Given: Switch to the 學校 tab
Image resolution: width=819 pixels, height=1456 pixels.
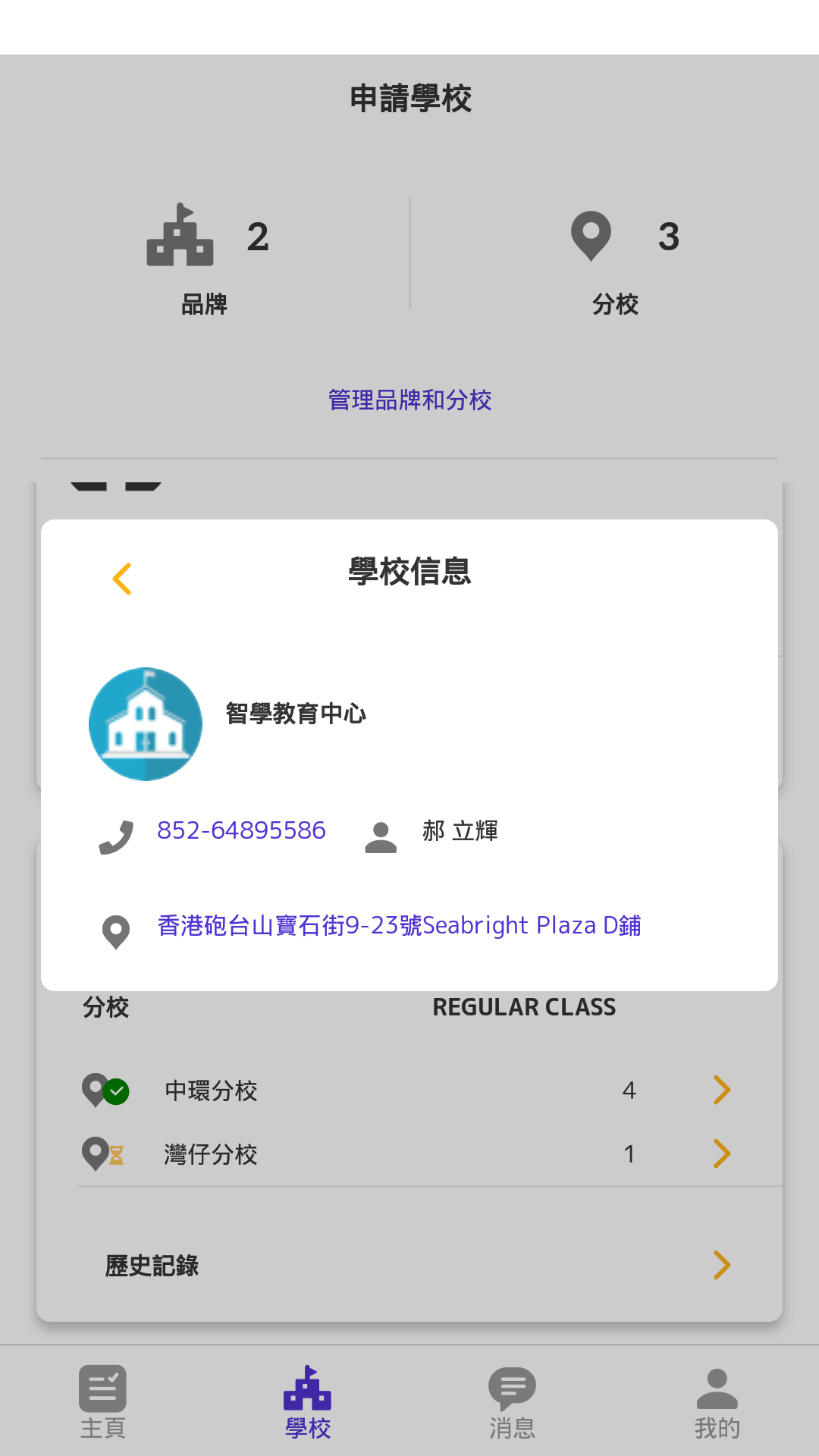Looking at the screenshot, I should [307, 1402].
